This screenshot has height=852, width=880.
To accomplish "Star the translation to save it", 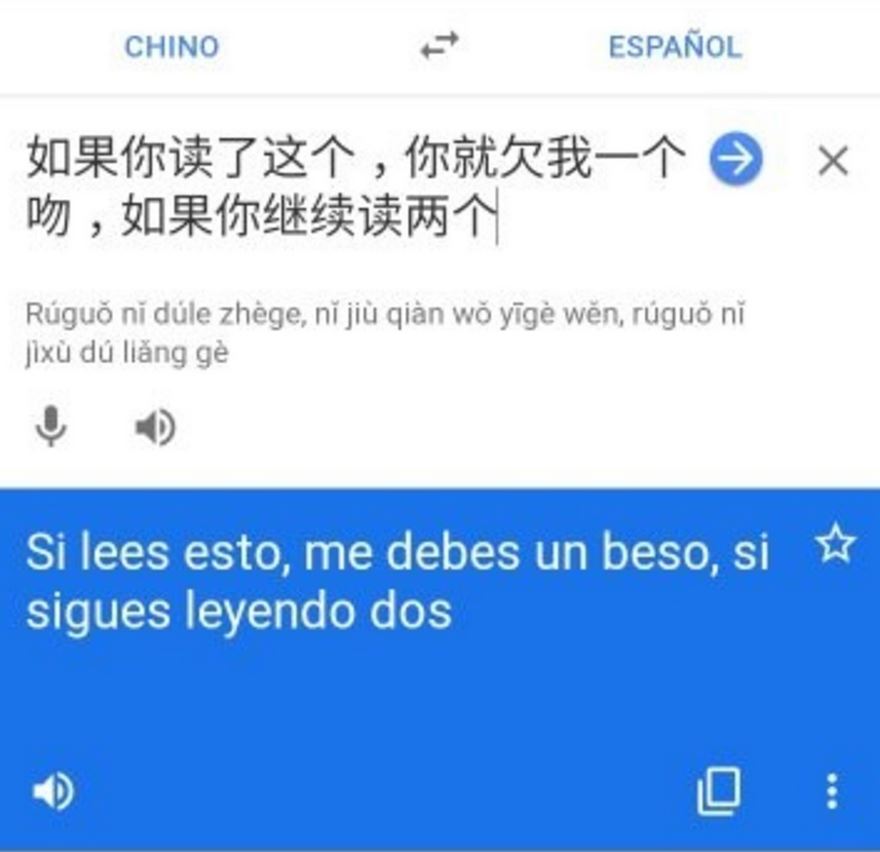I will point(835,545).
